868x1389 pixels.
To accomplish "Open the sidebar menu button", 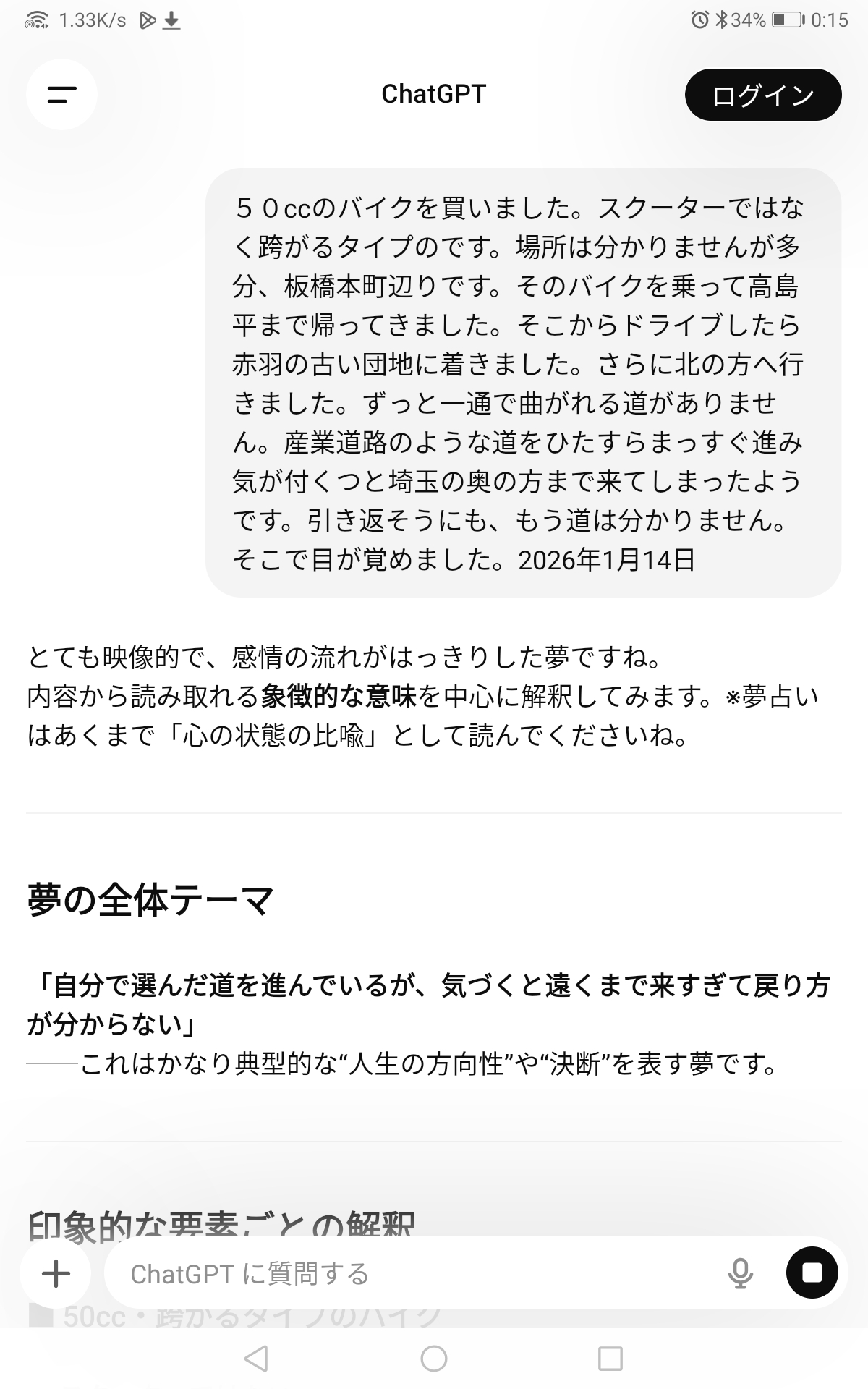I will (x=61, y=94).
